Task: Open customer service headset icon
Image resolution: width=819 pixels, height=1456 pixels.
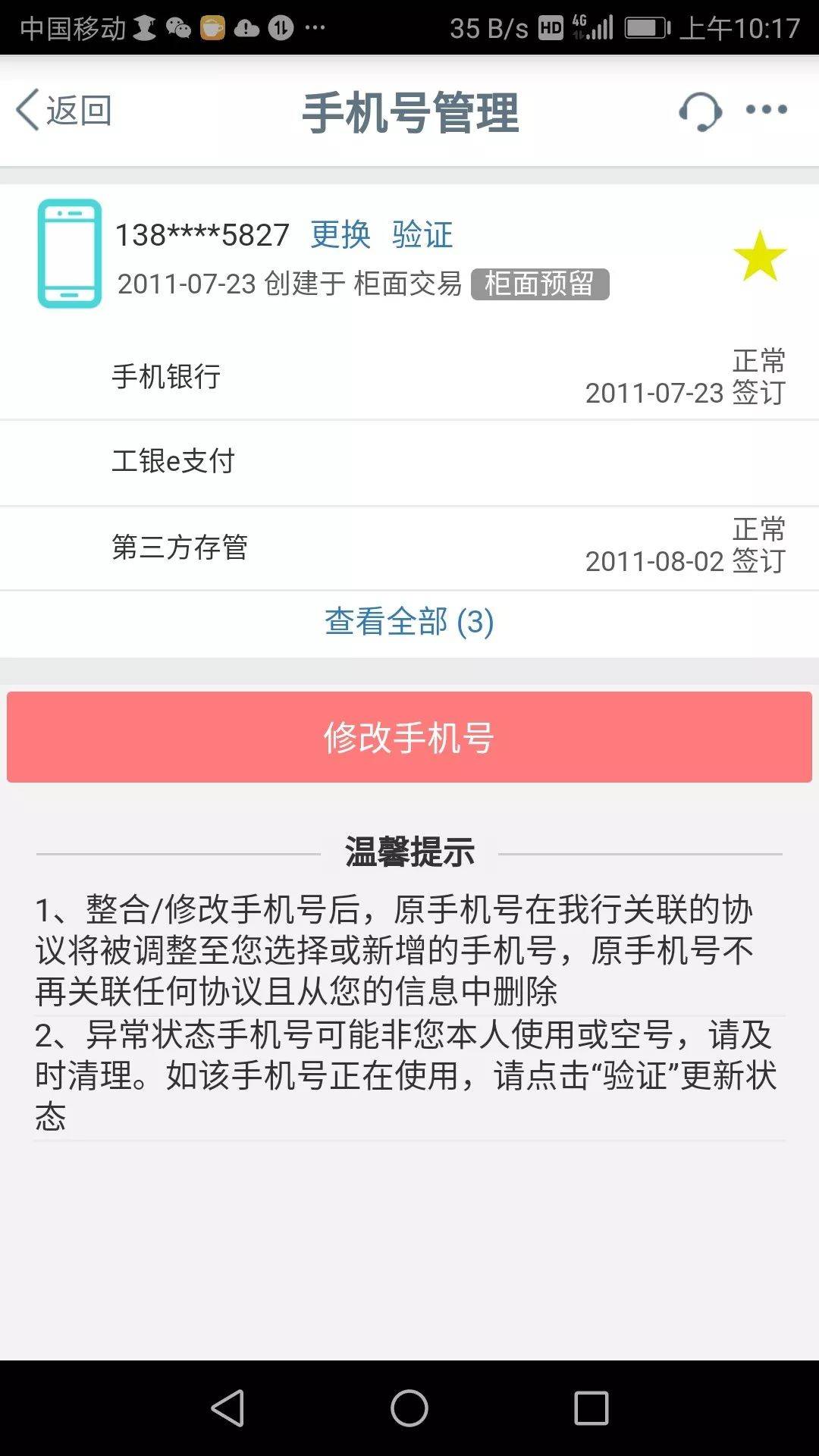Action: pyautogui.click(x=700, y=111)
